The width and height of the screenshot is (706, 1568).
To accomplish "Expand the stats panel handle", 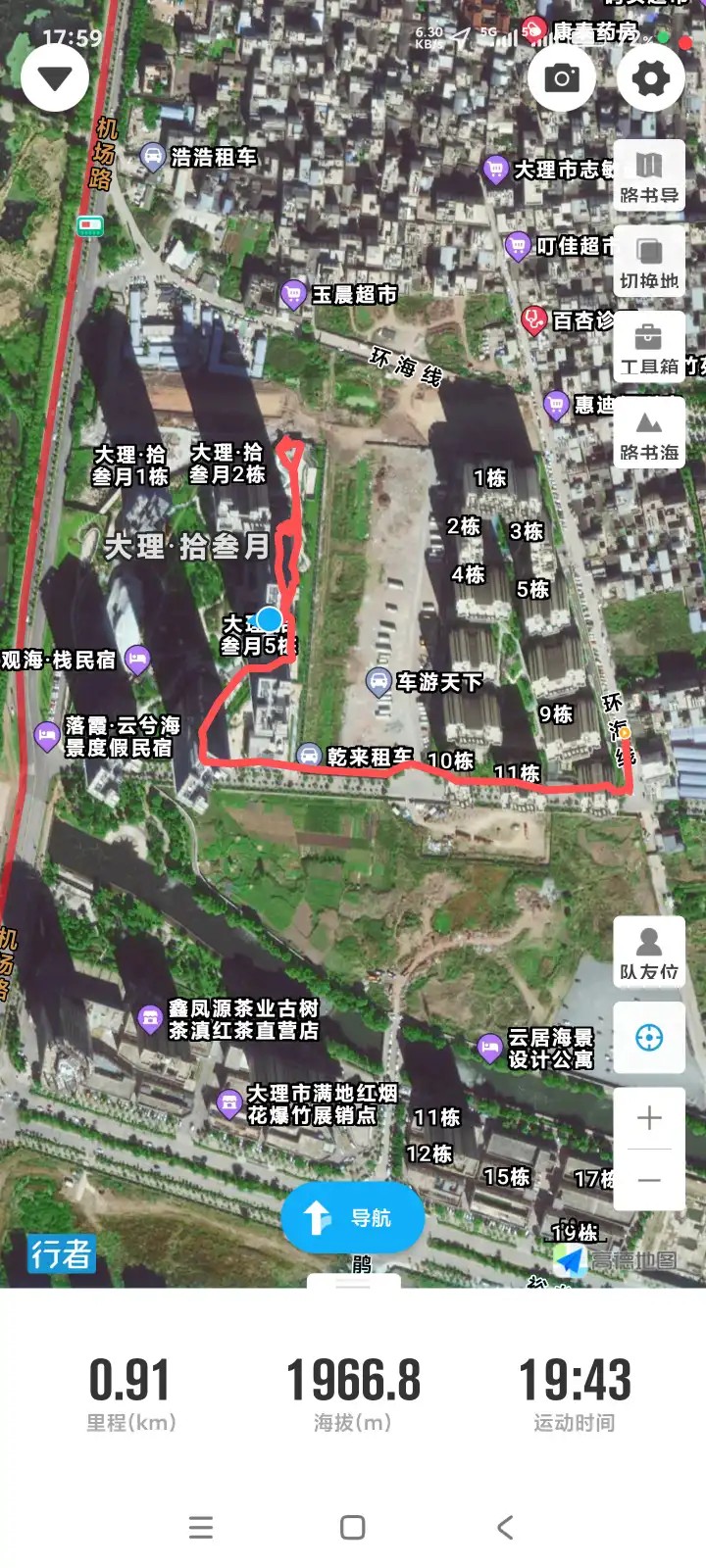I will [x=353, y=1283].
